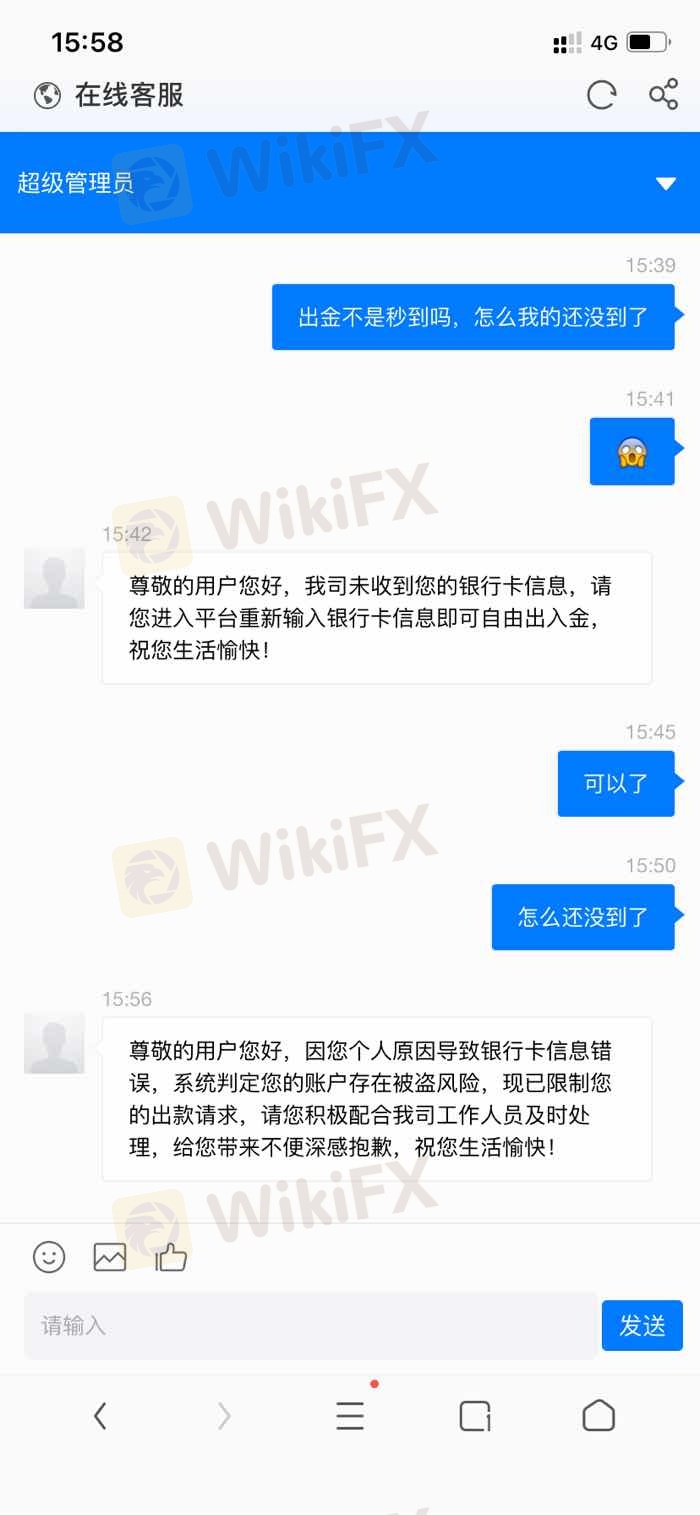The image size is (700, 1515).
Task: Focus the 请输入 message field
Action: click(310, 1326)
